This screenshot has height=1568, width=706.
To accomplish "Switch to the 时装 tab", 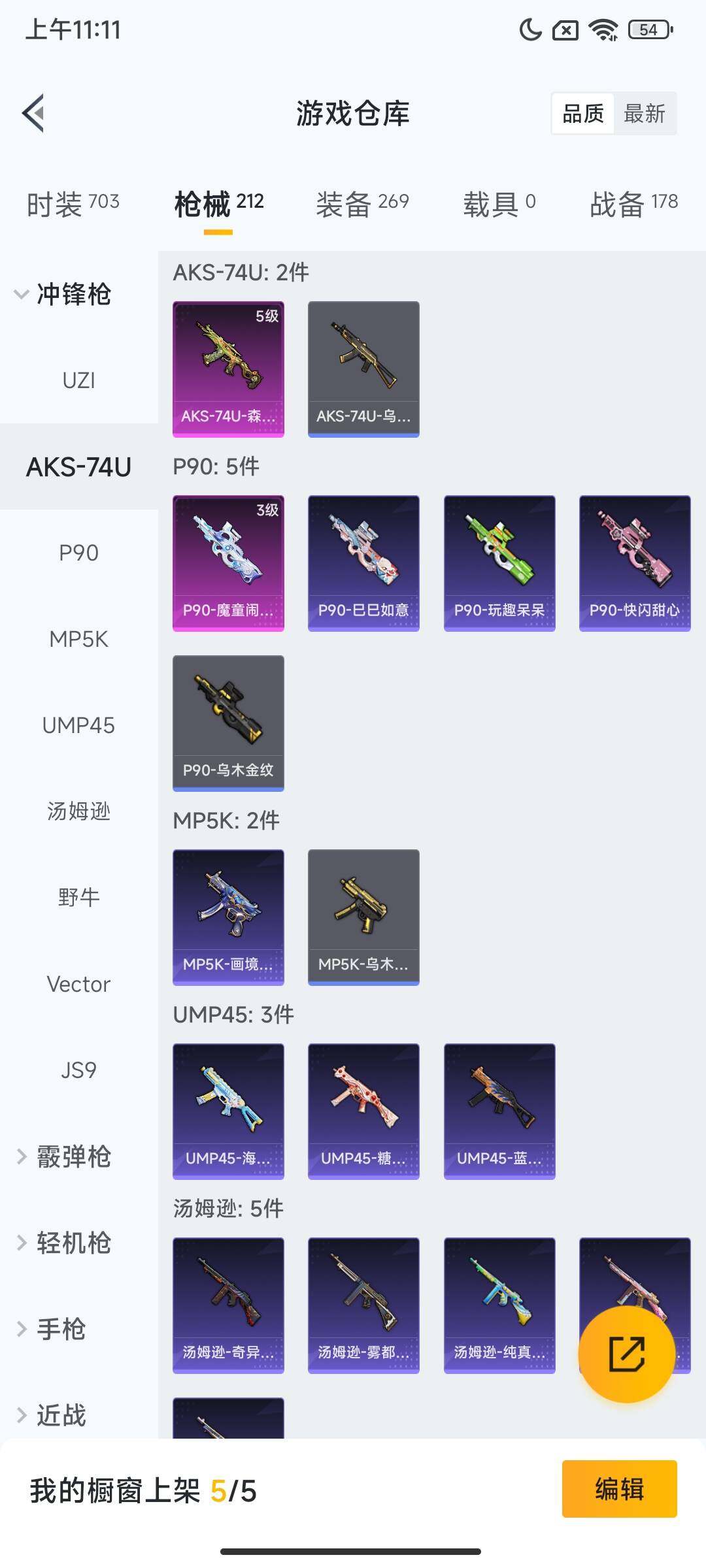I will click(x=73, y=204).
